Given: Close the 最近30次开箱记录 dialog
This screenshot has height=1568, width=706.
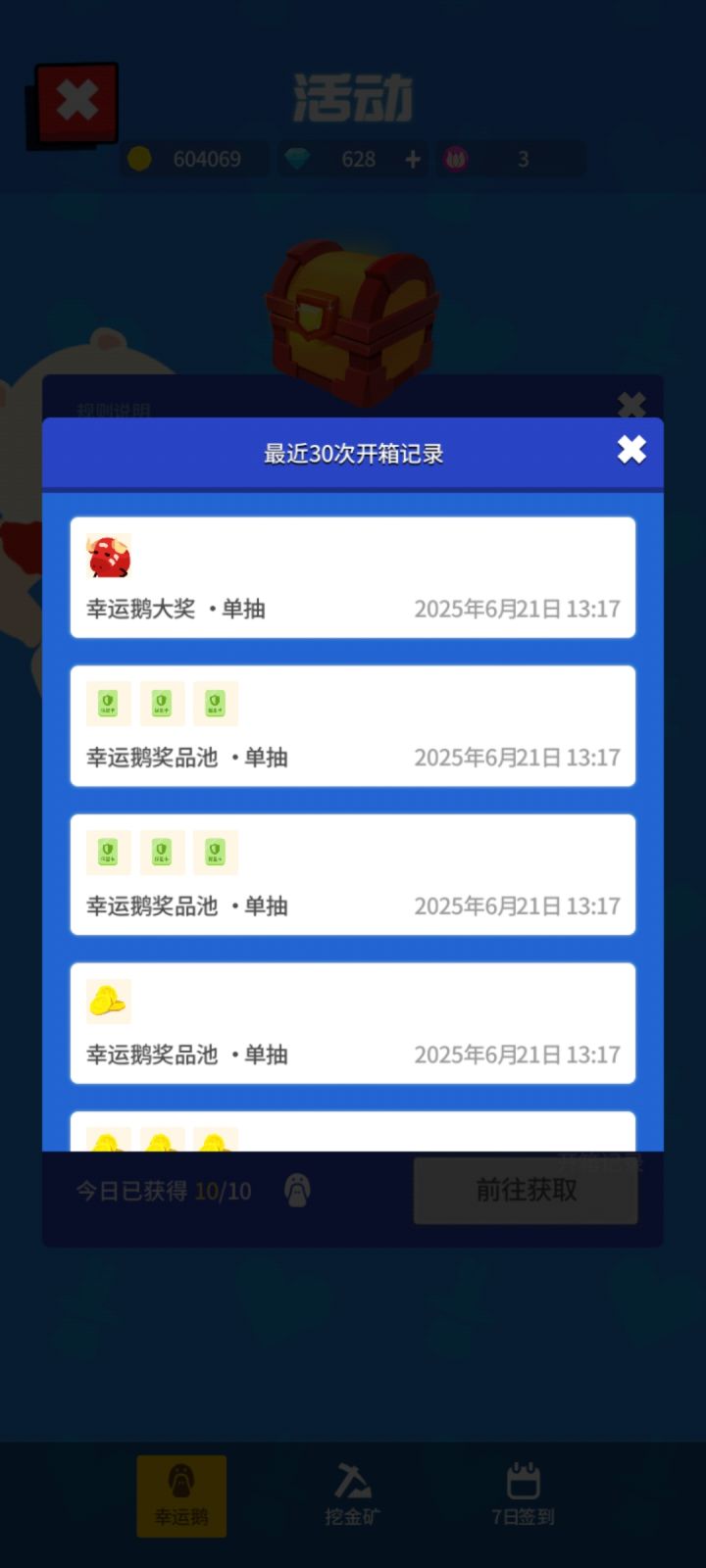Looking at the screenshot, I should 631,450.
